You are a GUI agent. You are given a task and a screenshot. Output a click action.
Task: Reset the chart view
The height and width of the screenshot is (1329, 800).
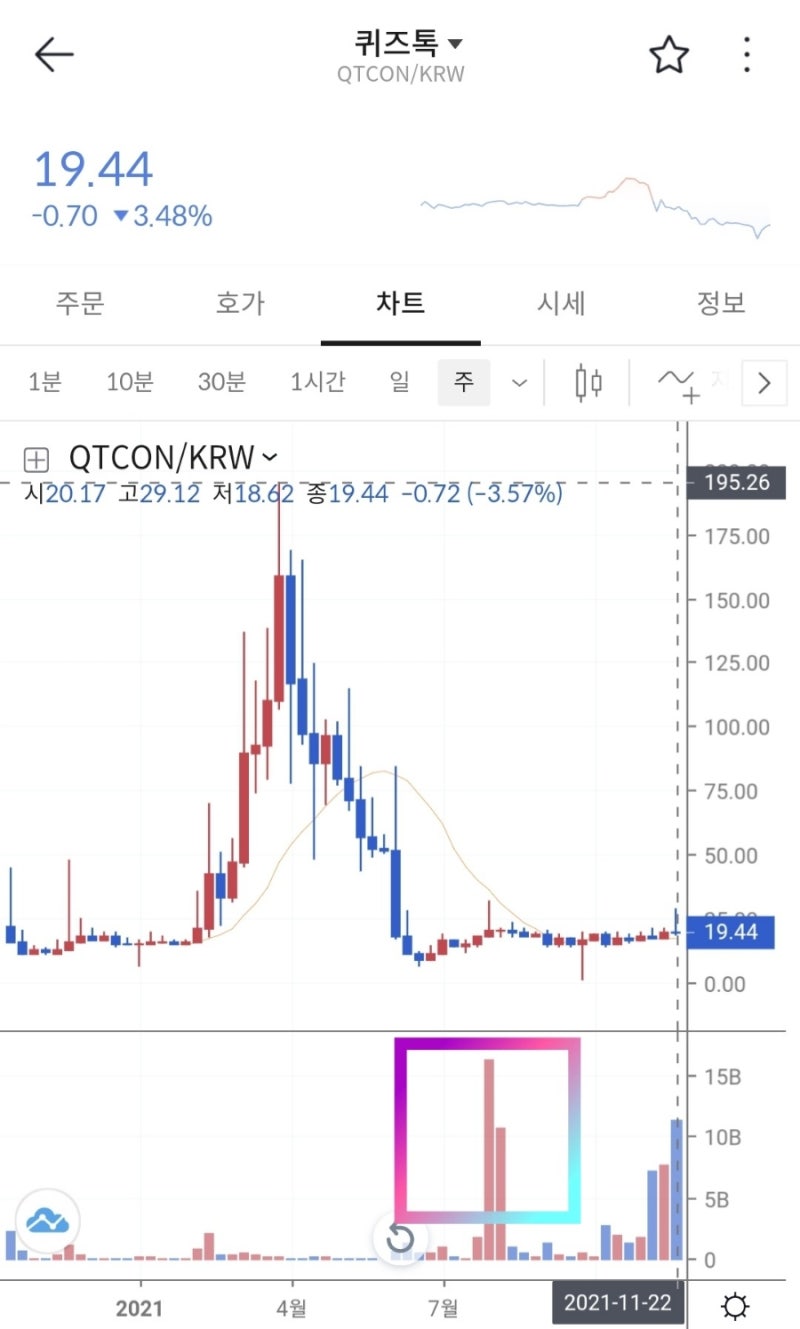tap(400, 1239)
